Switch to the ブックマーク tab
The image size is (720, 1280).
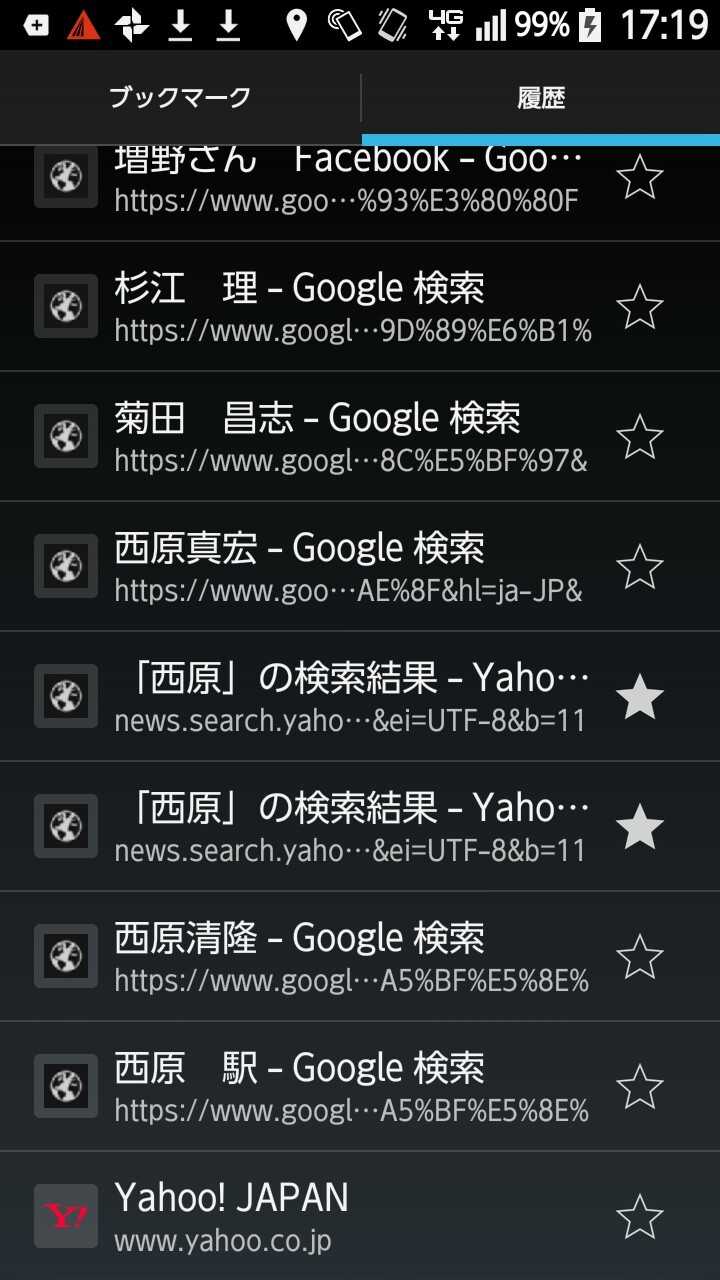coord(180,98)
